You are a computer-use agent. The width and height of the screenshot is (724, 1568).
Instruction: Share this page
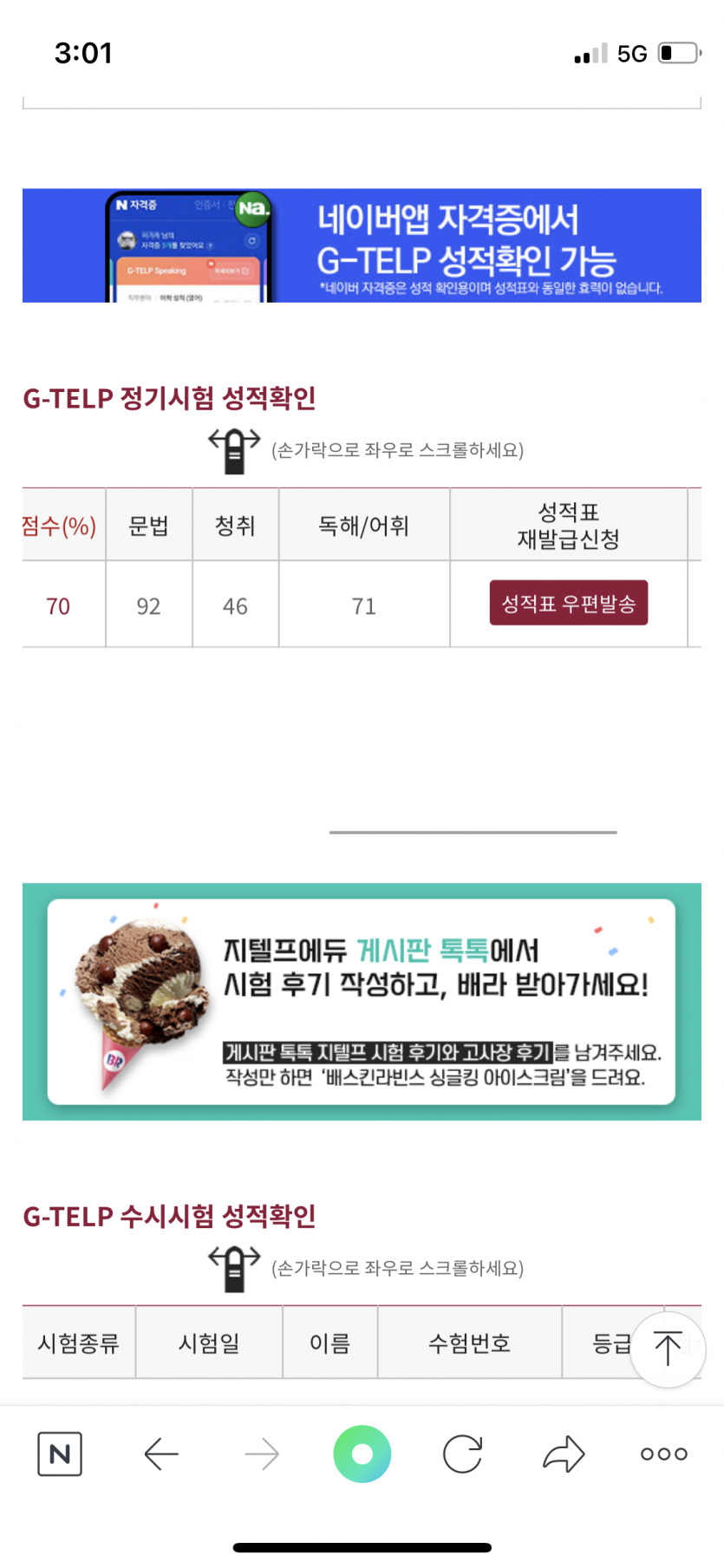click(x=564, y=1454)
